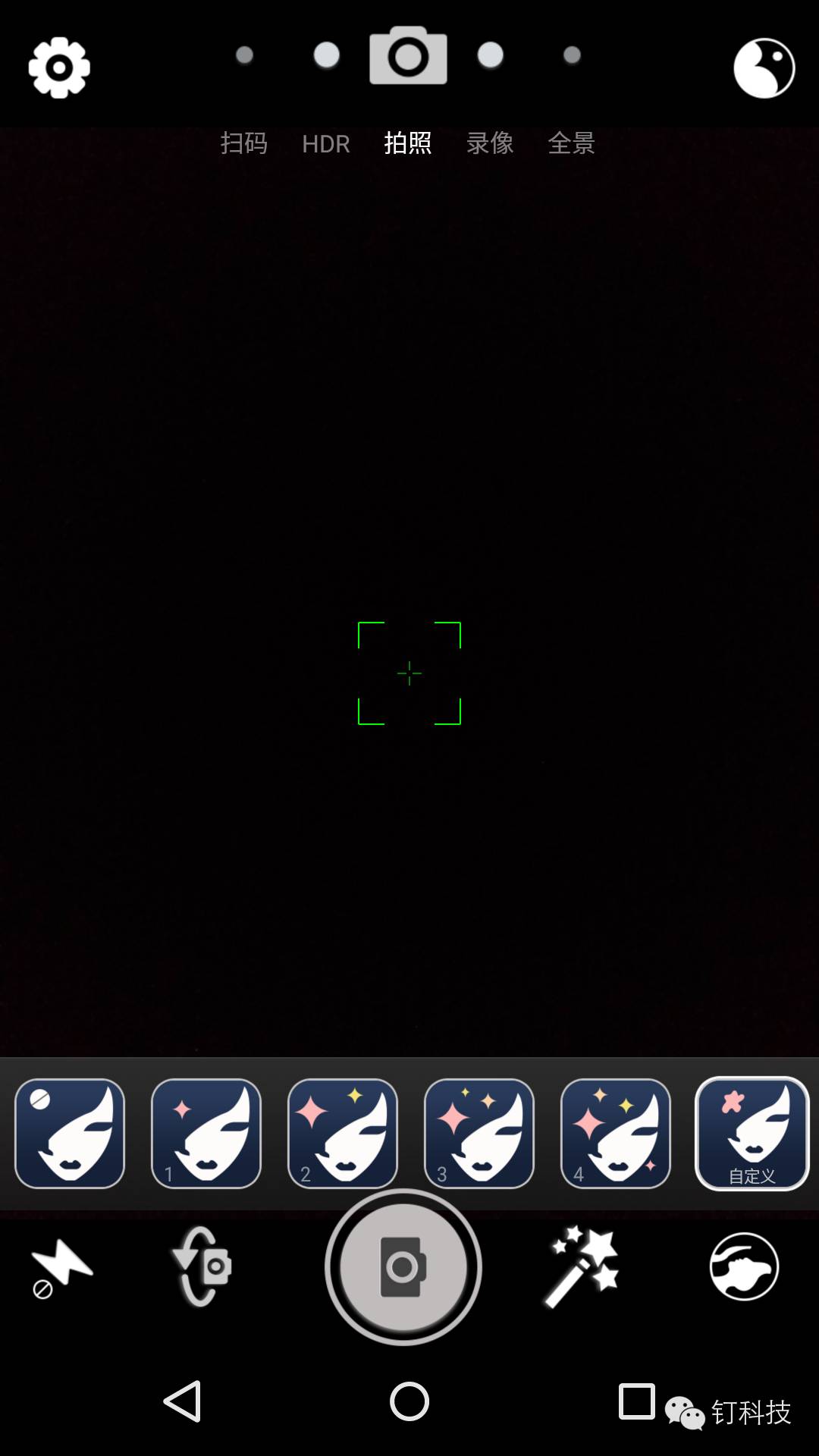
Task: Choose 自定义 custom beauty setting
Action: point(752,1134)
